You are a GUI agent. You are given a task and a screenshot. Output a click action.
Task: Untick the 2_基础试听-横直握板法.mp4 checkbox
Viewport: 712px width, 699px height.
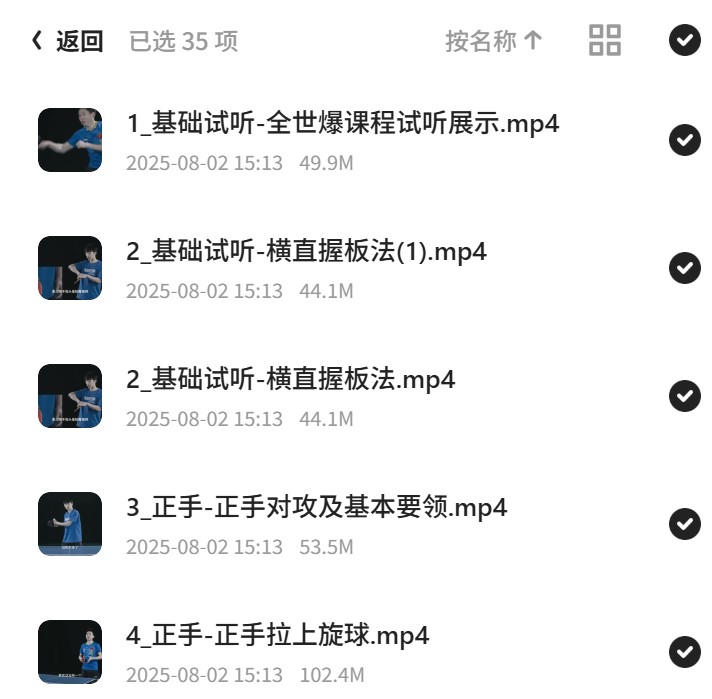tap(684, 396)
